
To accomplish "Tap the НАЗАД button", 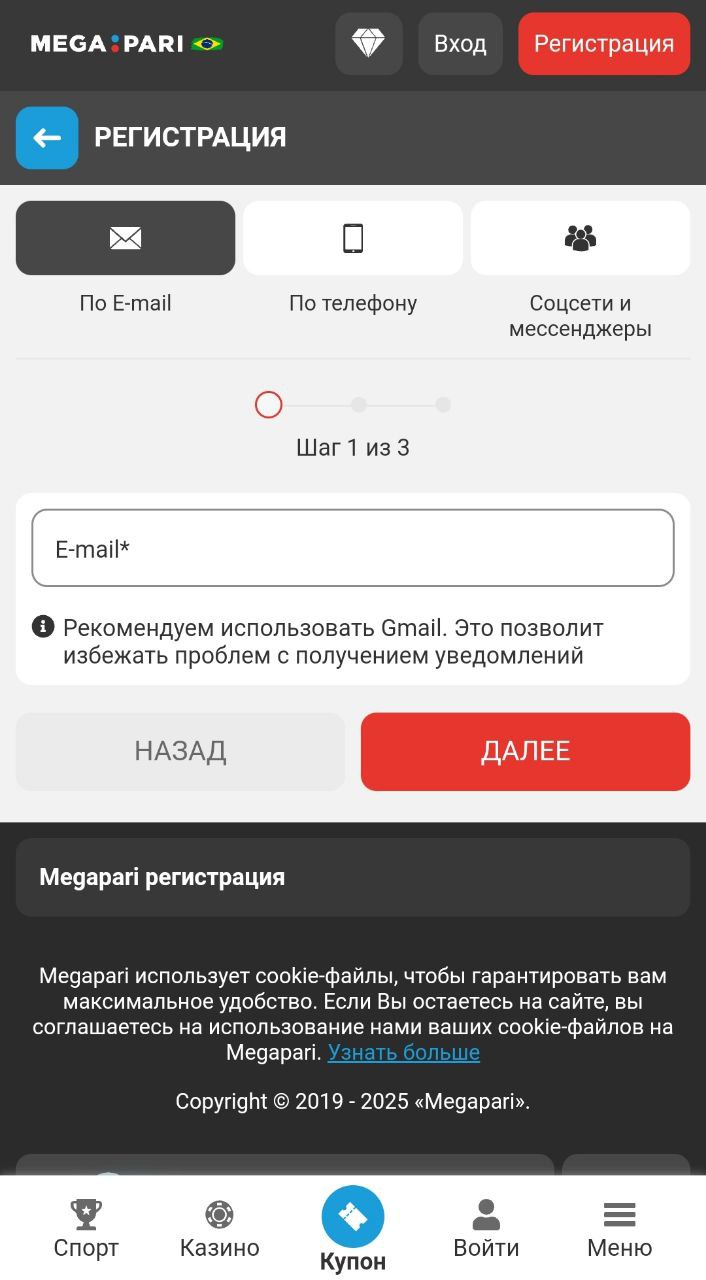I will (180, 751).
